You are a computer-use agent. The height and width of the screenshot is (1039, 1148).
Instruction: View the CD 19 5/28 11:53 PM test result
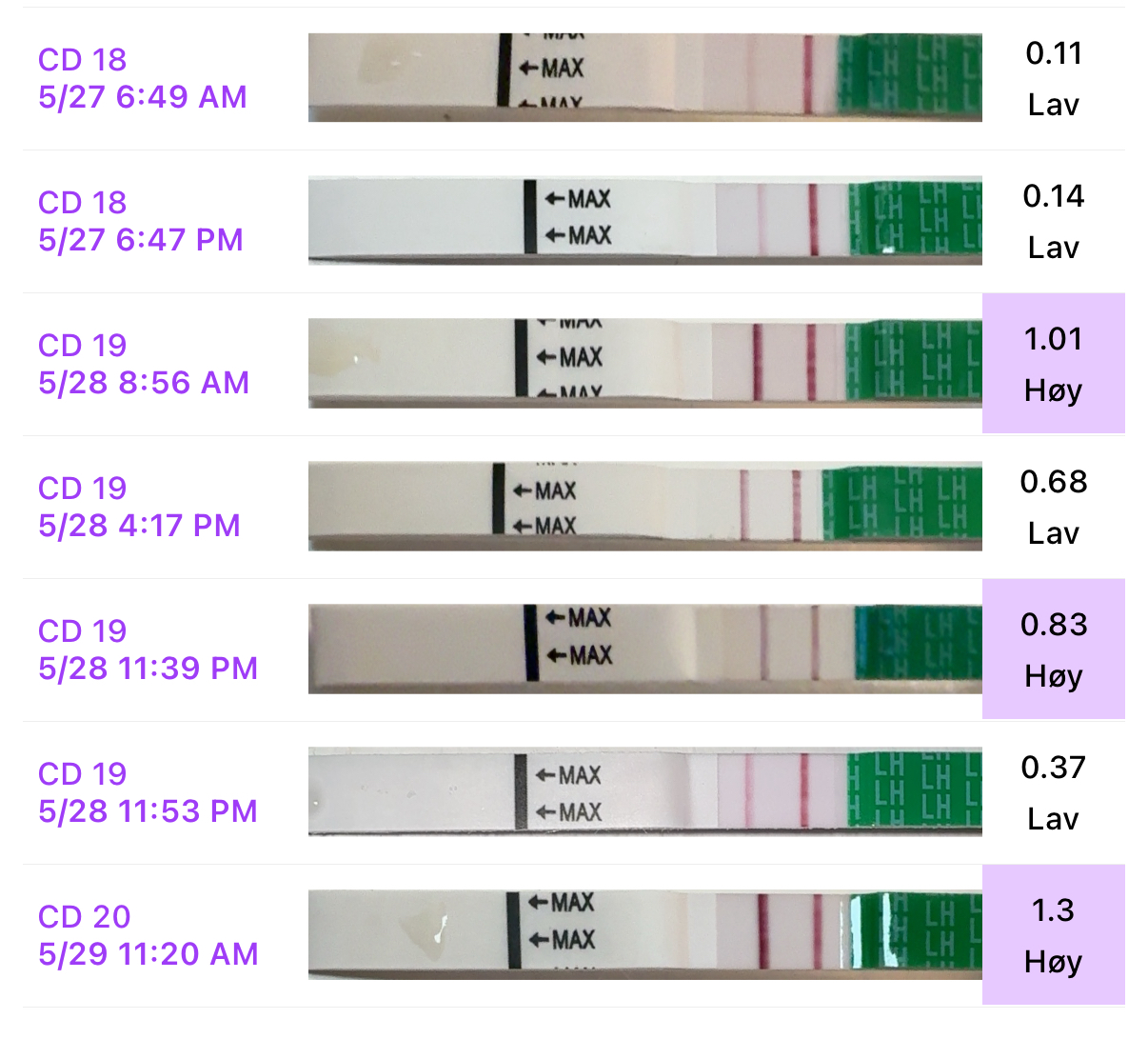(x=1053, y=792)
